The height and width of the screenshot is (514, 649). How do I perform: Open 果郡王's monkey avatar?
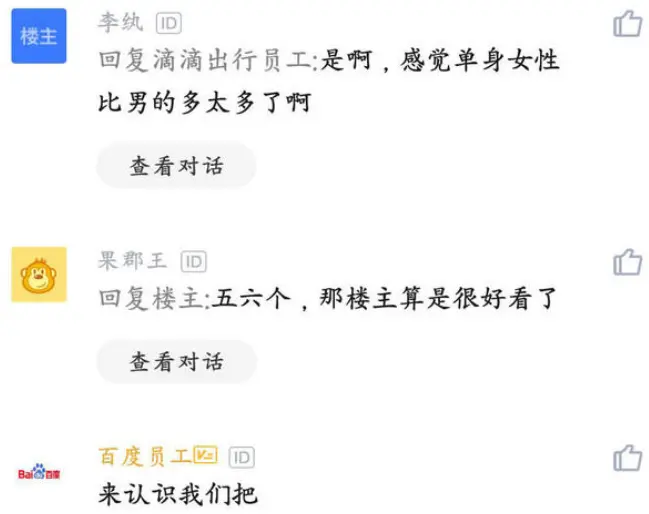[x=39, y=274]
